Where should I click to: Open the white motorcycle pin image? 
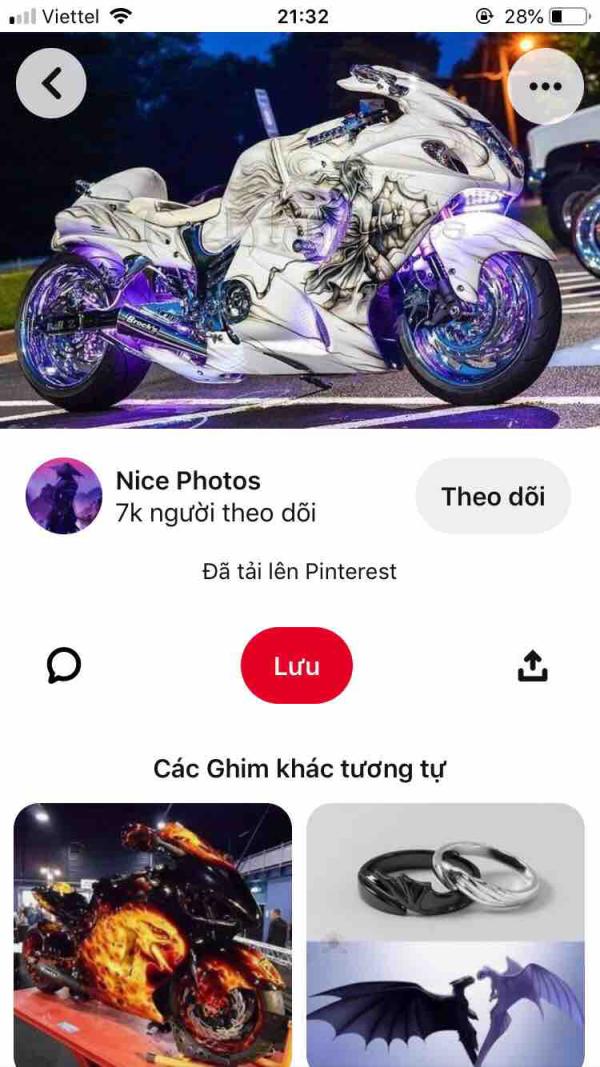coord(300,231)
